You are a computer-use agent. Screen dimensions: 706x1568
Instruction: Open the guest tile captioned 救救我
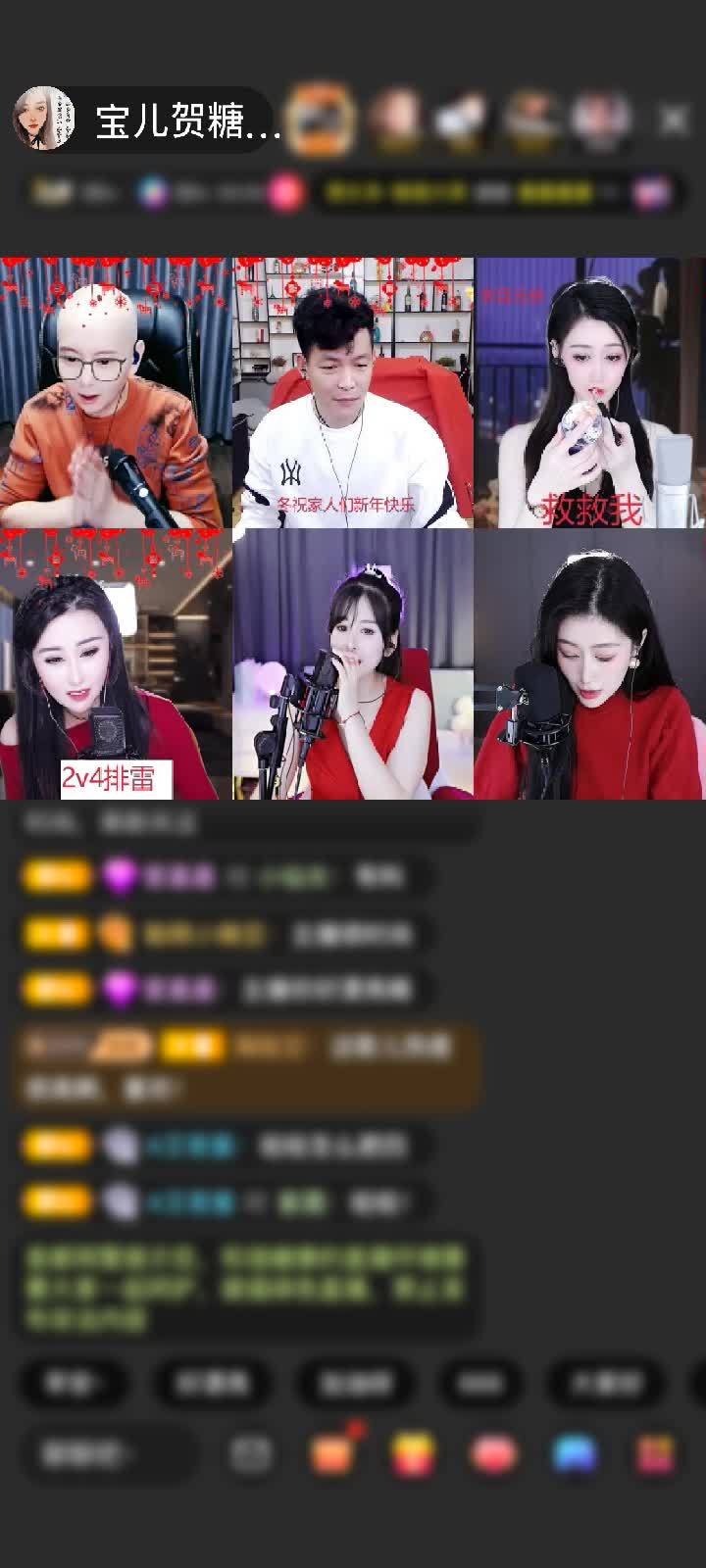[588, 392]
